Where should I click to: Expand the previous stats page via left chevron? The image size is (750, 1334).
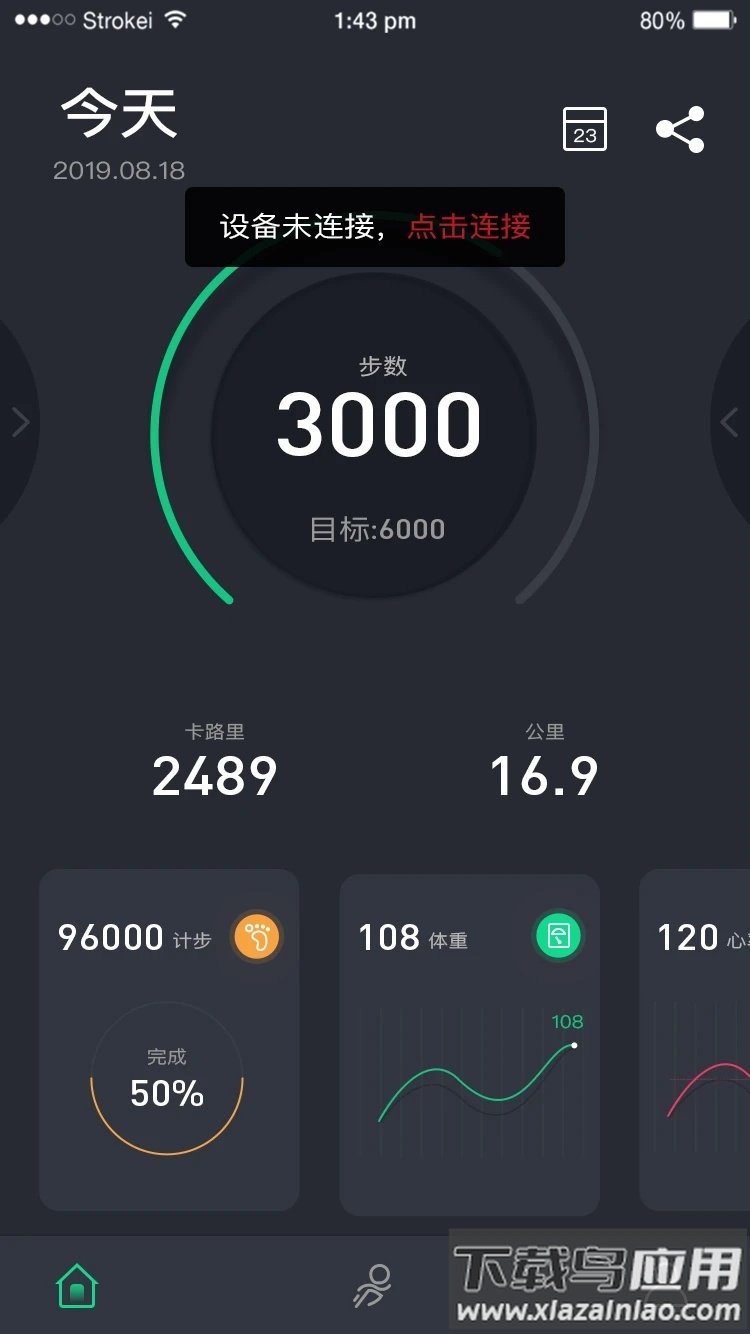[20, 422]
